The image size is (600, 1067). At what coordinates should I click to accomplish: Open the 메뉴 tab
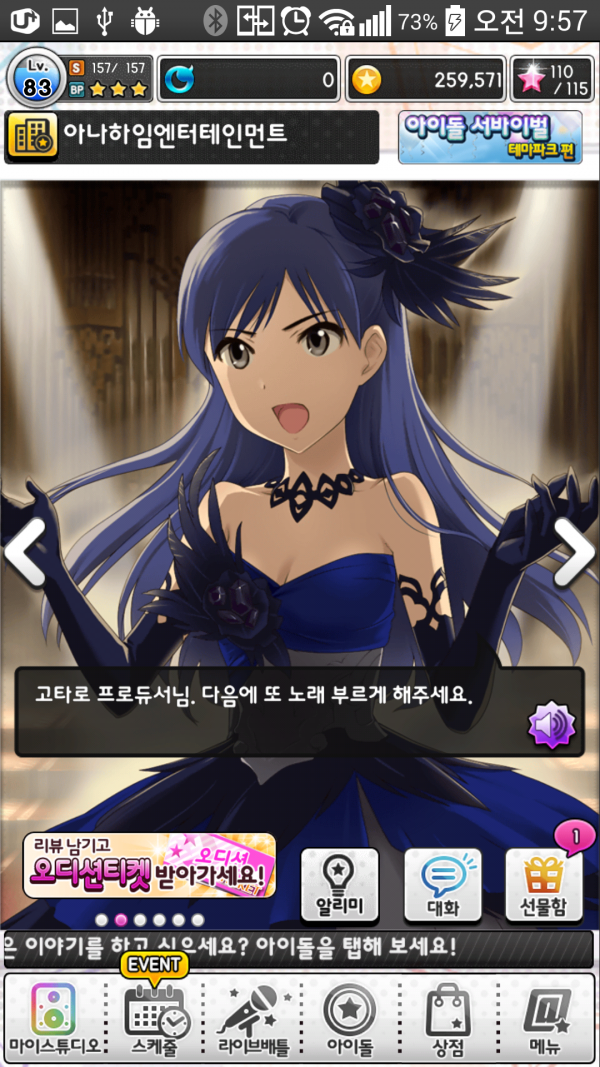[x=546, y=1020]
